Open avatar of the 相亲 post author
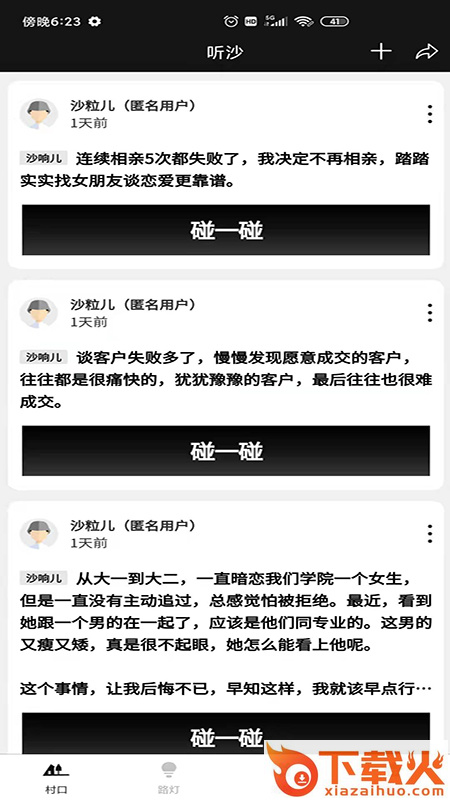The width and height of the screenshot is (450, 800). 39,114
